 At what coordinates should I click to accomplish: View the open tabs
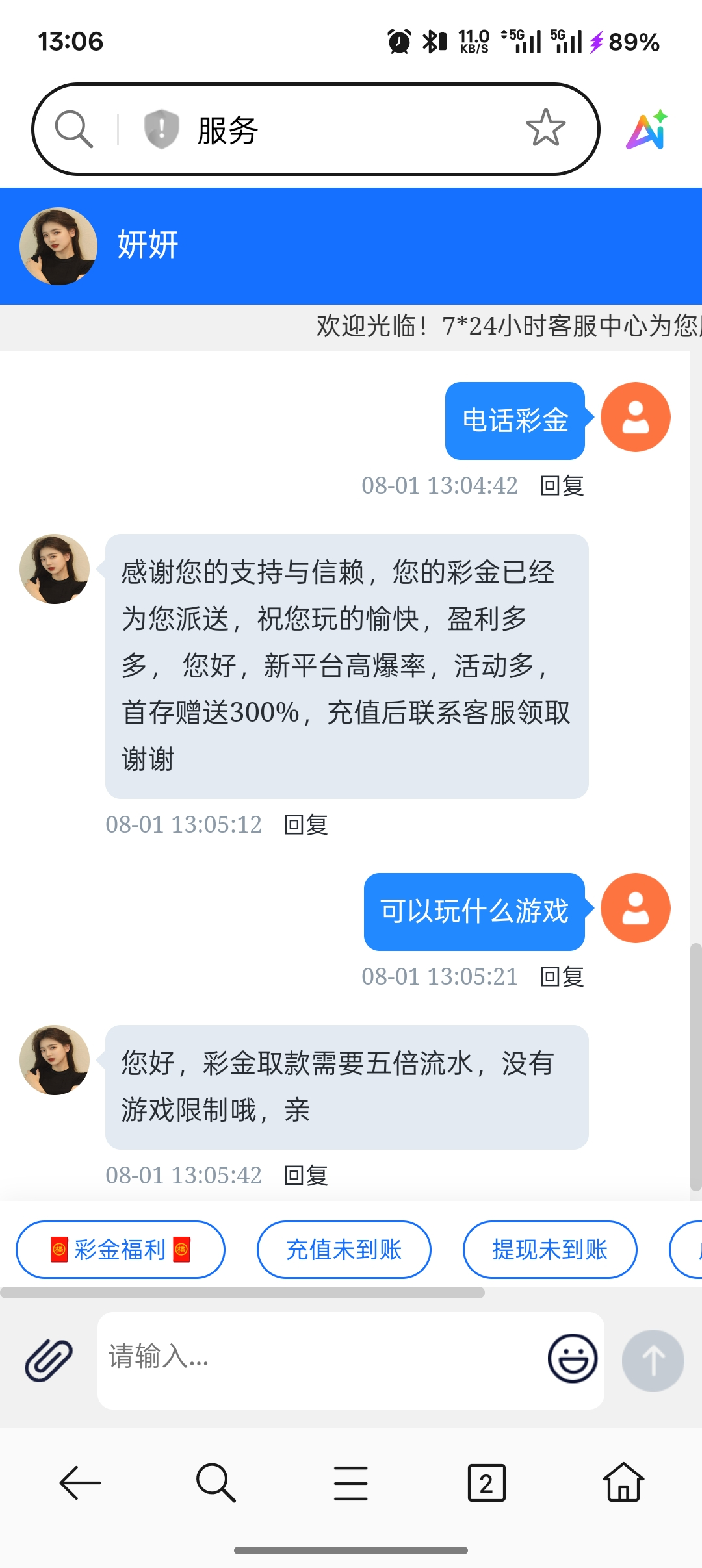[x=486, y=1483]
